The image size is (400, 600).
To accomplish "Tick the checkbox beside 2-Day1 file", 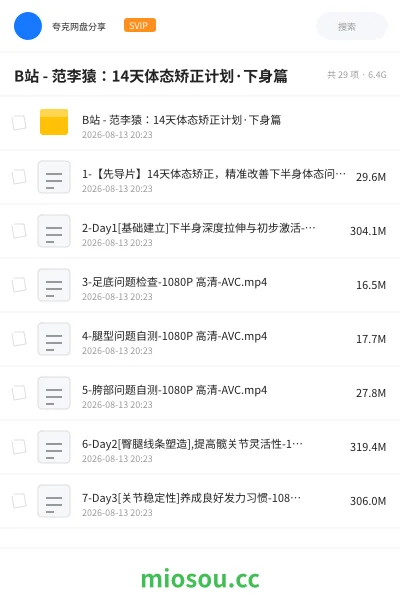I will tap(19, 231).
